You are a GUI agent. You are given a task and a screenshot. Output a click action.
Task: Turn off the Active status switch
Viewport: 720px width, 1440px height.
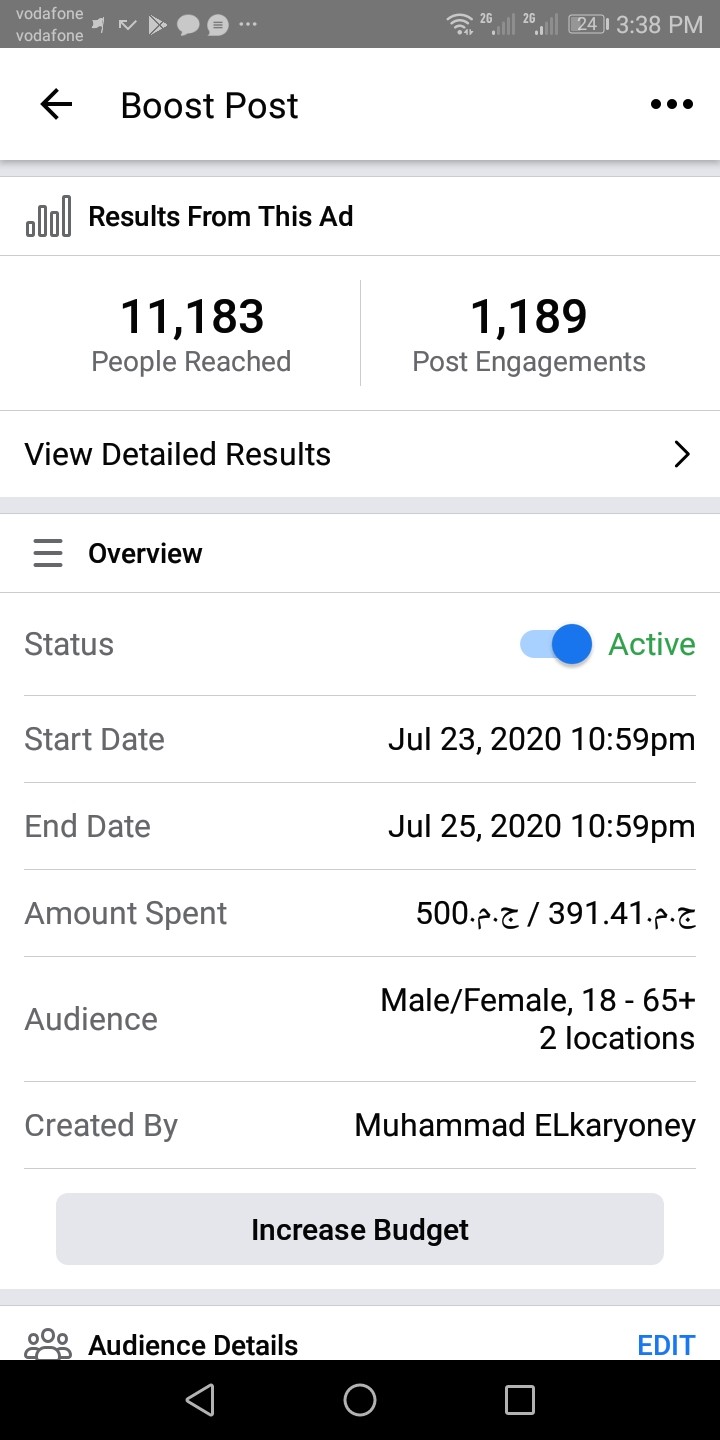pos(556,644)
